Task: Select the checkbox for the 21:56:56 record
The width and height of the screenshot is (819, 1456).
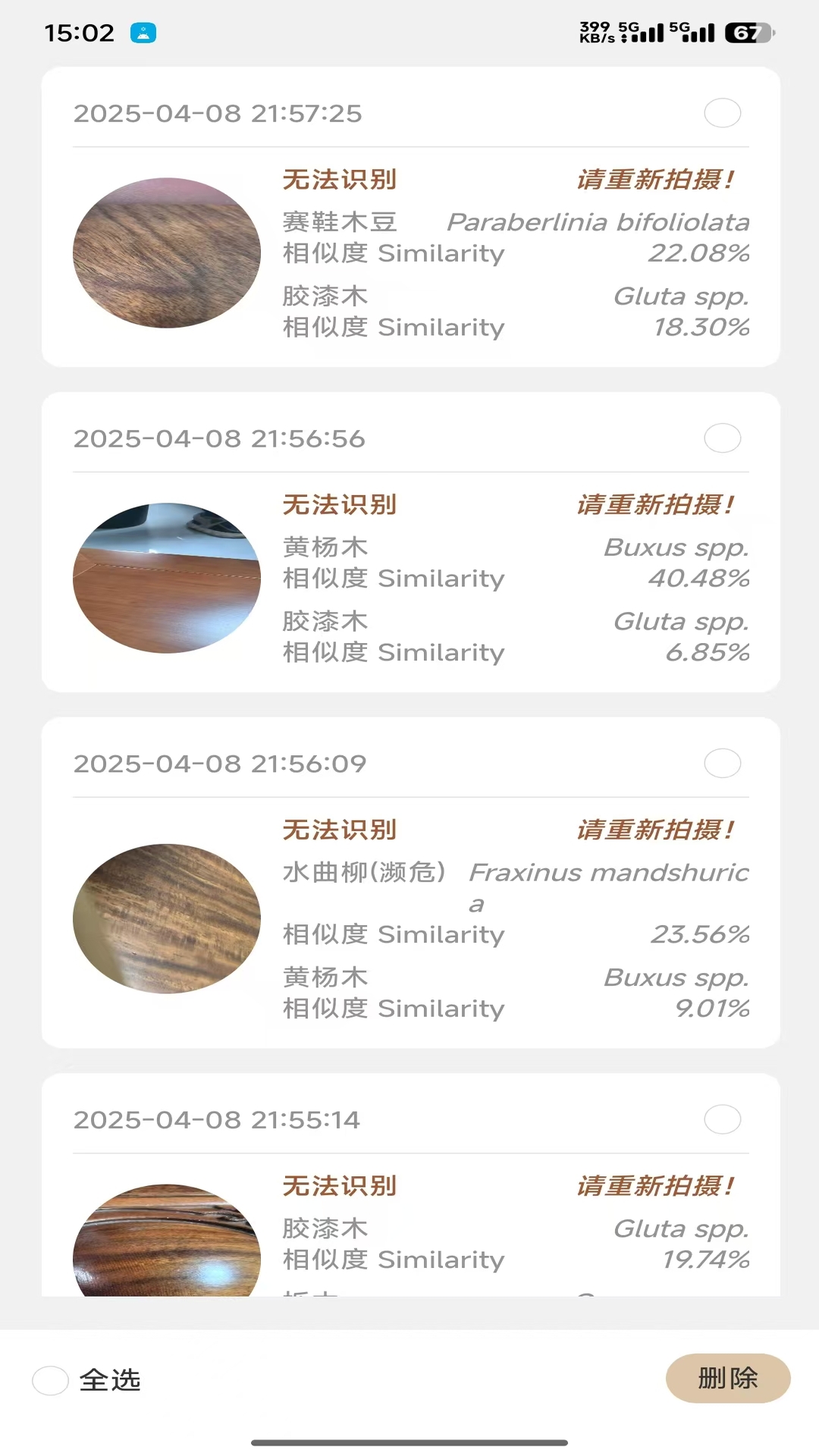Action: pos(722,438)
